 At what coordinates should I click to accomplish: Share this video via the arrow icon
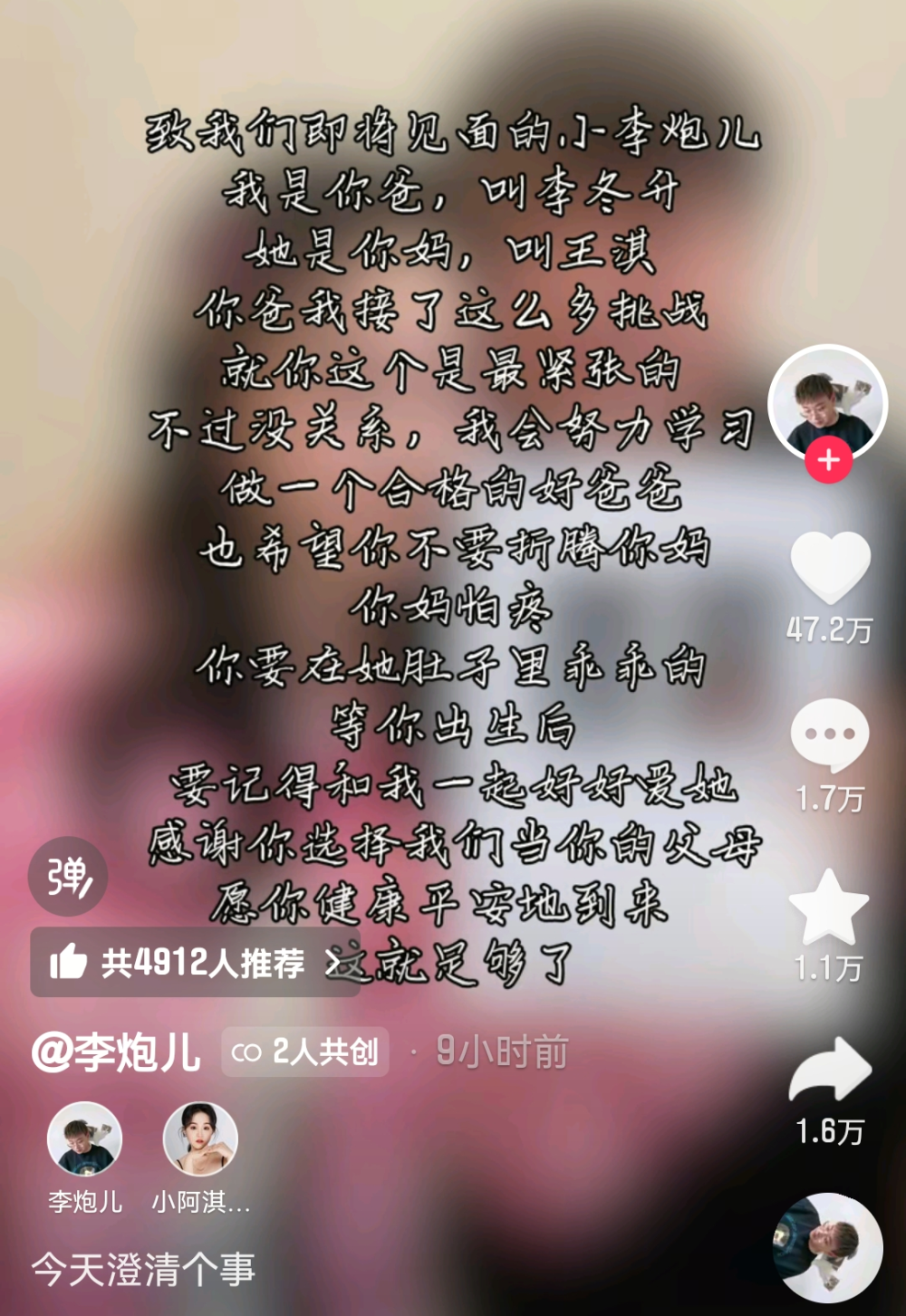pos(829,1071)
